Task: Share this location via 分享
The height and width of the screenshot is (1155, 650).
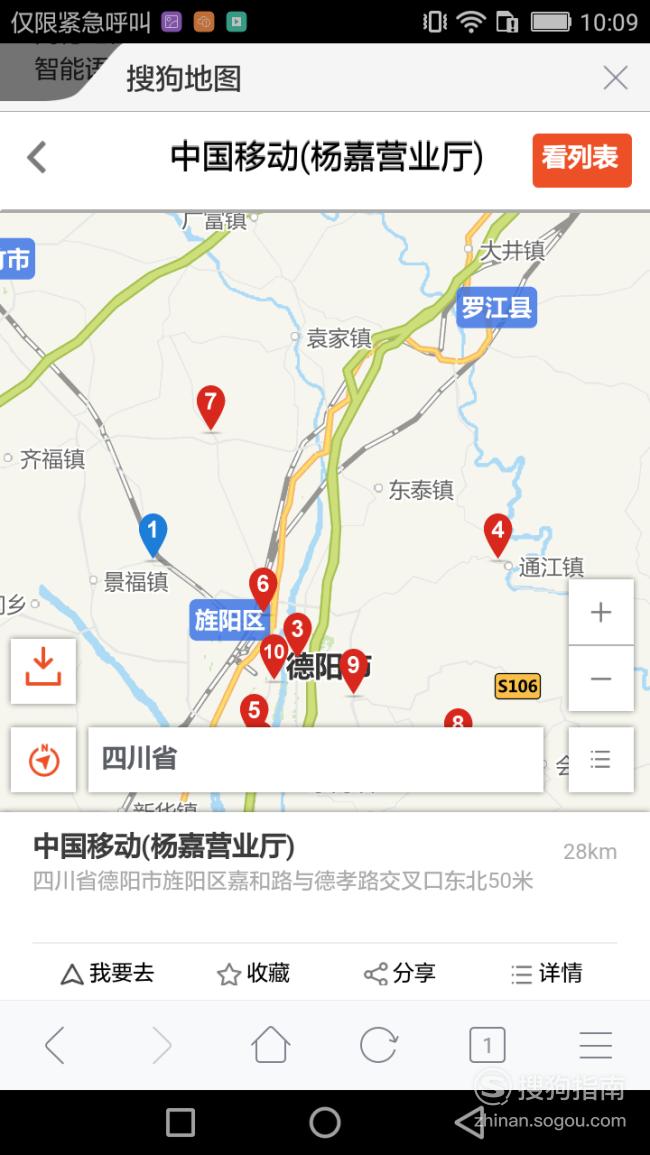Action: pyautogui.click(x=399, y=973)
